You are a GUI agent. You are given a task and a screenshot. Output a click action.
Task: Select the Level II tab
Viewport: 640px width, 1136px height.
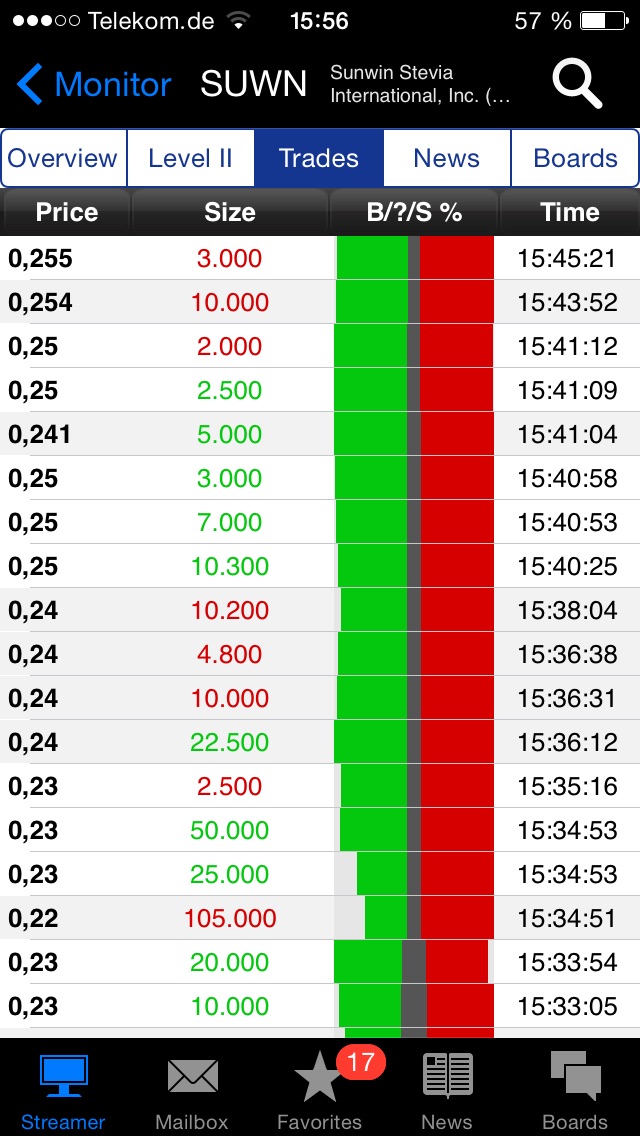(x=190, y=158)
